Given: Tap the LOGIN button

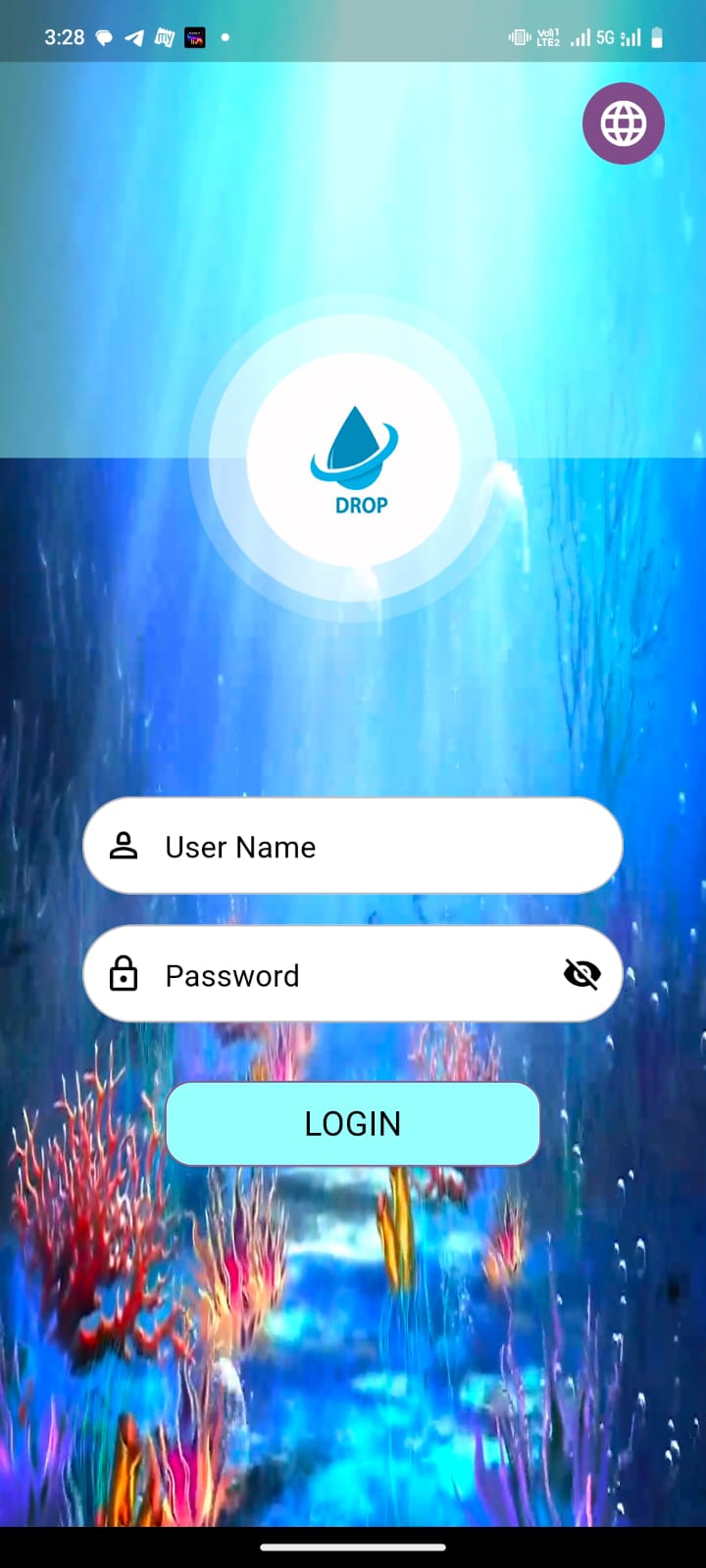Looking at the screenshot, I should (x=353, y=1123).
